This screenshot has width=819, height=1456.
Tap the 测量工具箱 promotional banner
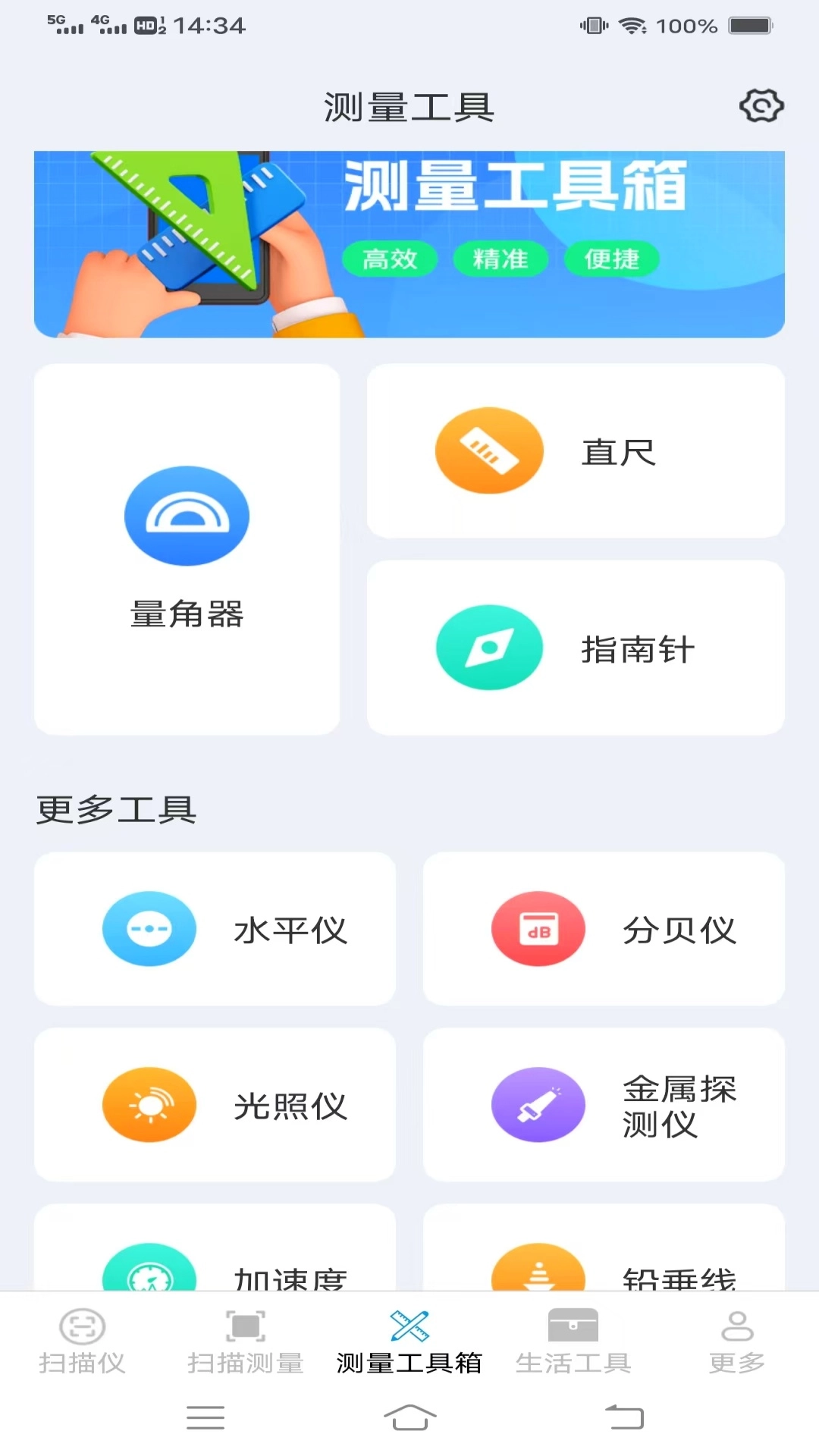[409, 244]
